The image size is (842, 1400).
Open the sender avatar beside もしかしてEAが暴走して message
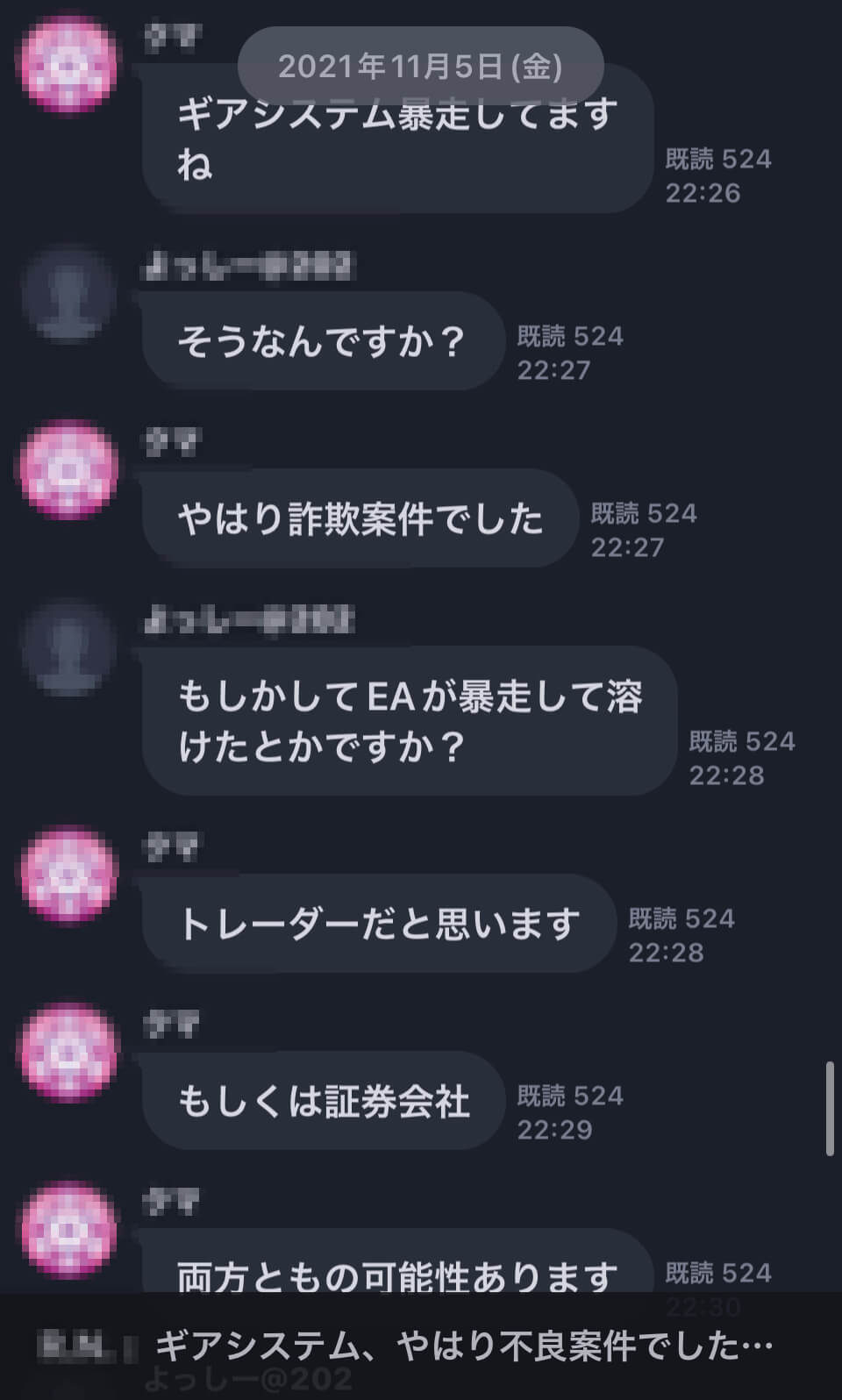pos(68,647)
